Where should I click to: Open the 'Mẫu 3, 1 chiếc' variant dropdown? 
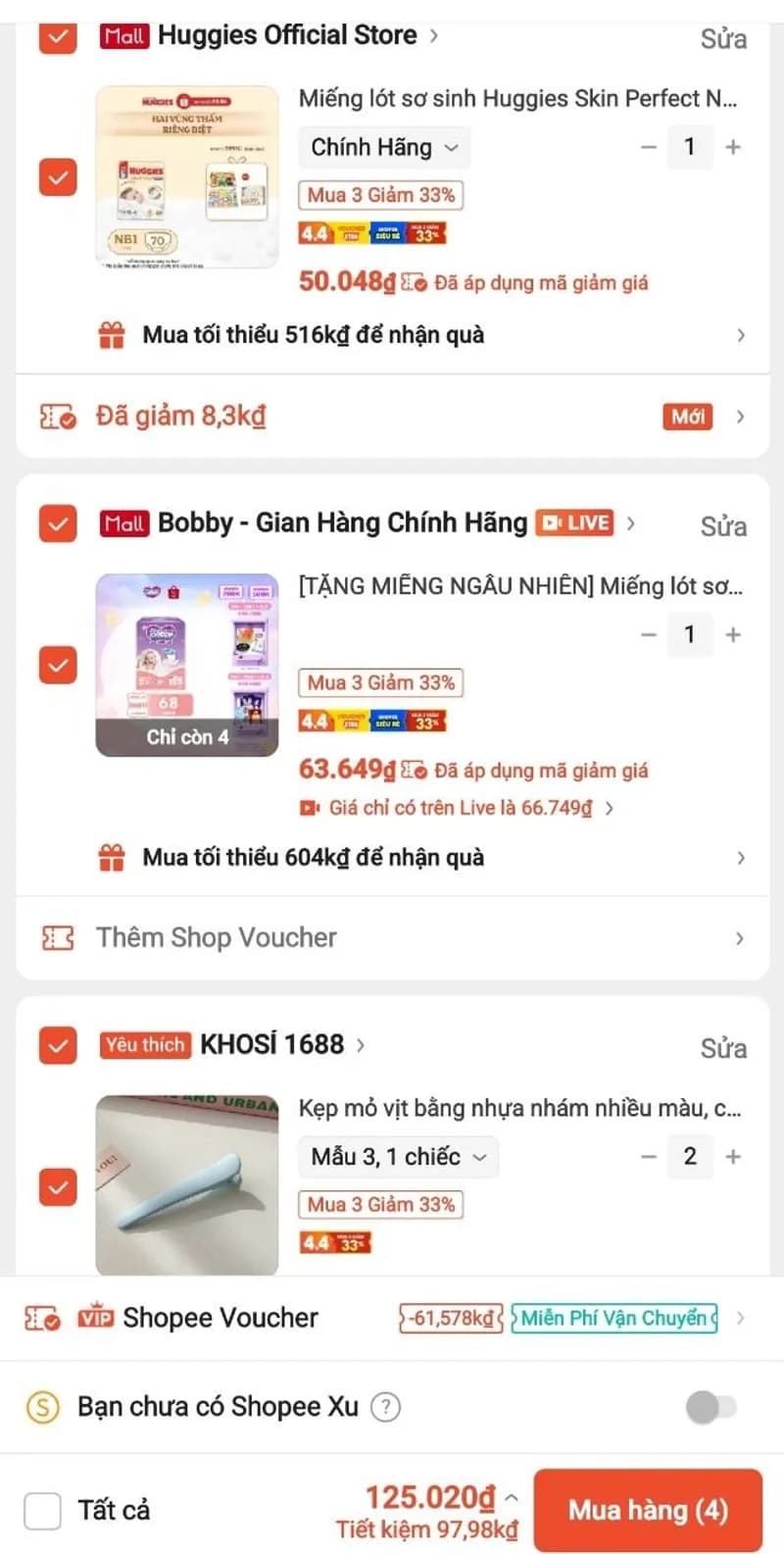[397, 1157]
